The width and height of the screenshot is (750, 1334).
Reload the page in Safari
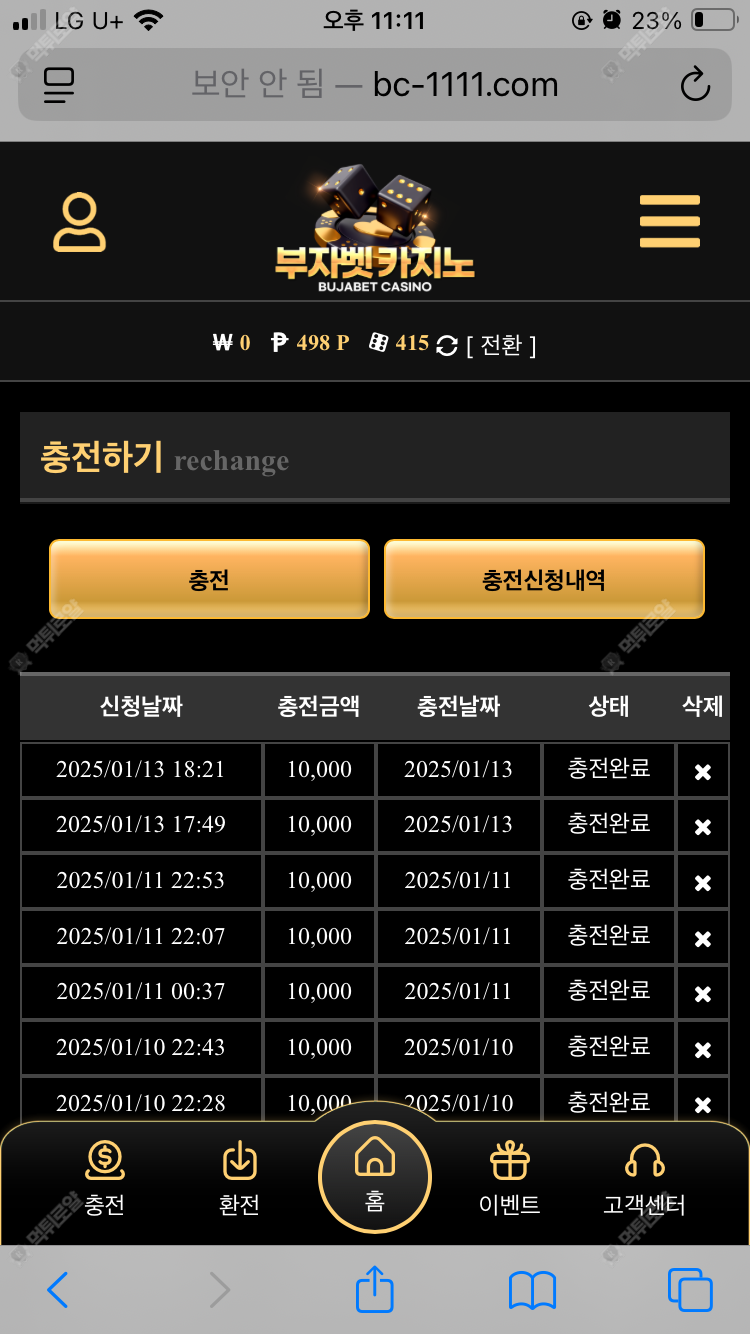(x=694, y=85)
